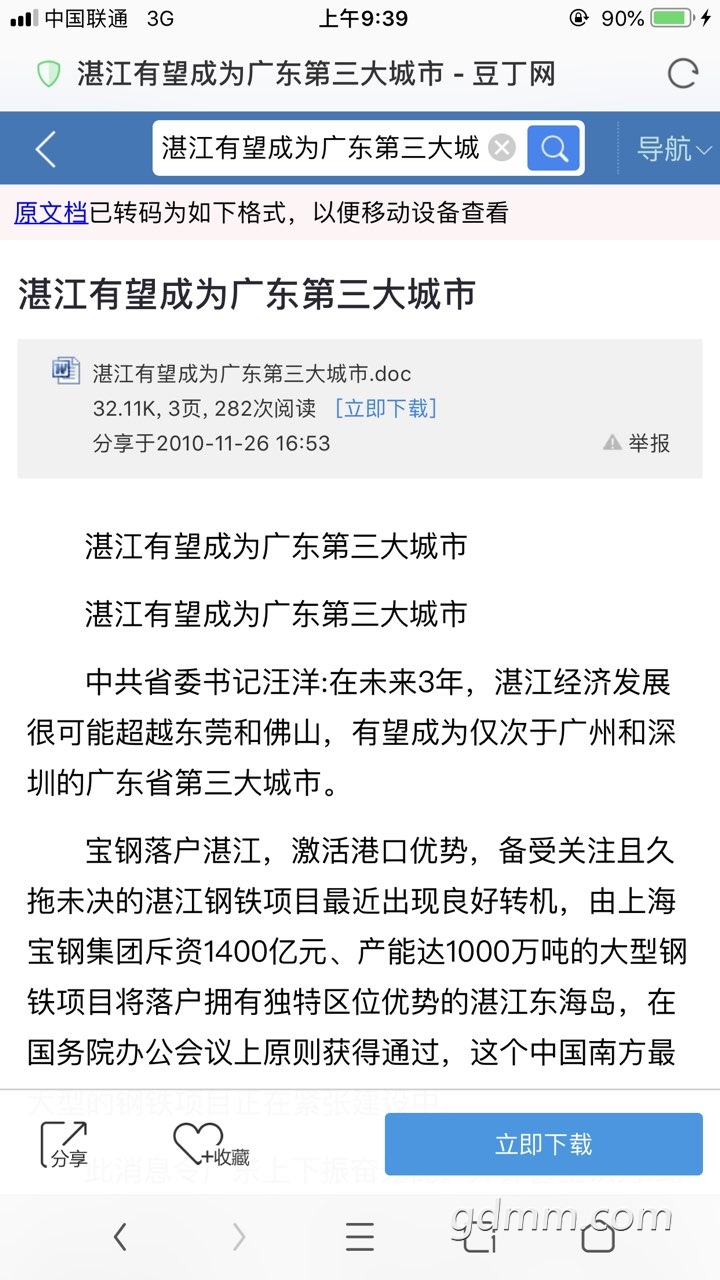
Task: Open the 原文档 link
Action: point(50,212)
